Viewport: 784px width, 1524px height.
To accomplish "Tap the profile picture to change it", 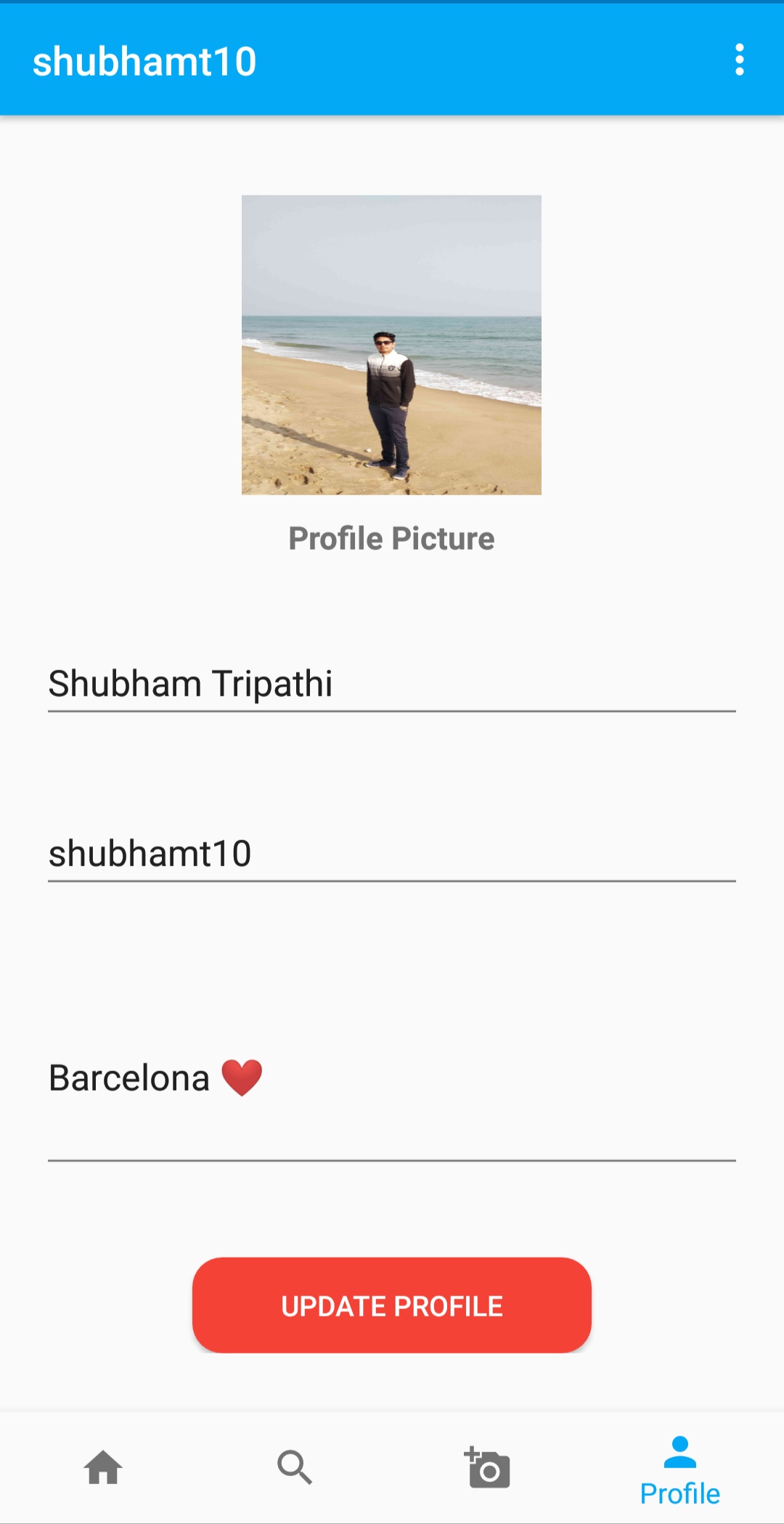I will 391,345.
